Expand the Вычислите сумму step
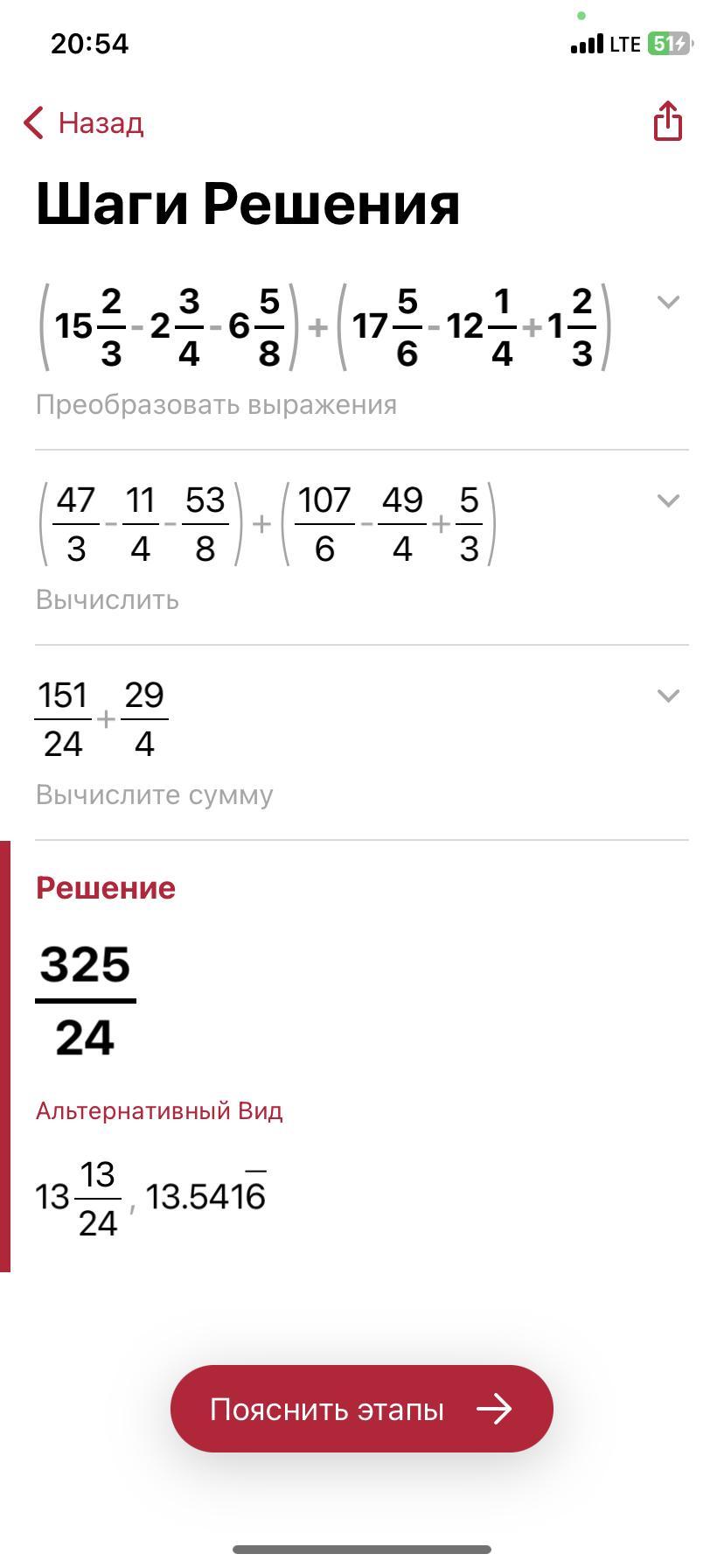724x1568 pixels. [668, 696]
